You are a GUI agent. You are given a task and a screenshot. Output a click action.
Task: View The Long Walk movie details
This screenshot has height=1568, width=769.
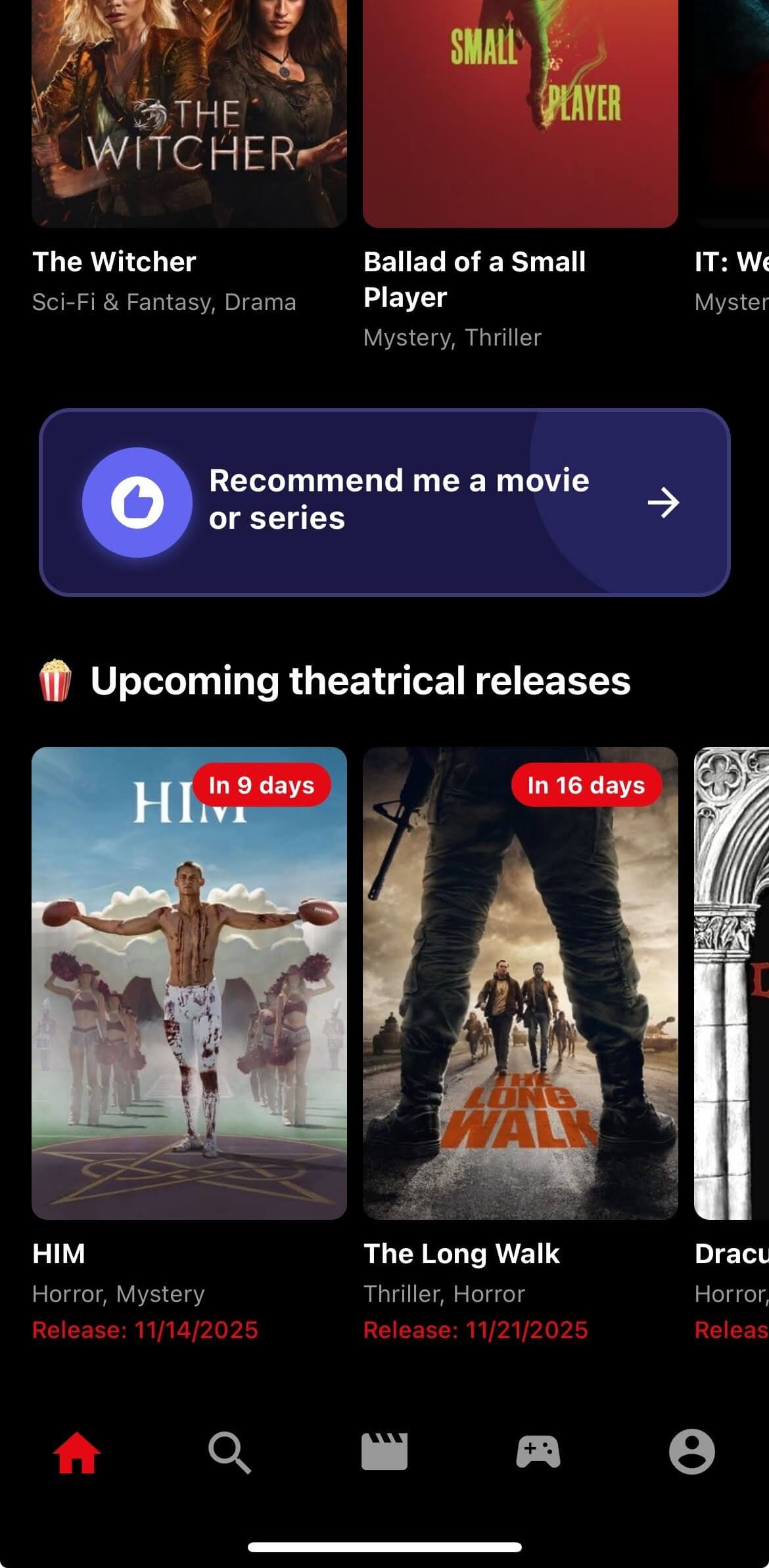pos(520,983)
